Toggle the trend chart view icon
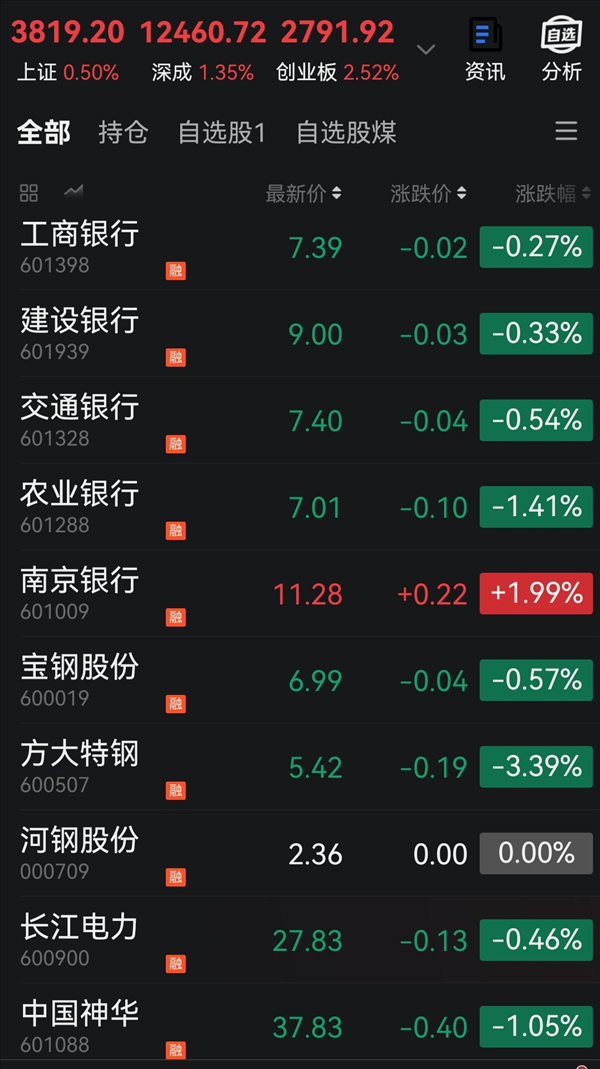The width and height of the screenshot is (600, 1069). coord(74,192)
